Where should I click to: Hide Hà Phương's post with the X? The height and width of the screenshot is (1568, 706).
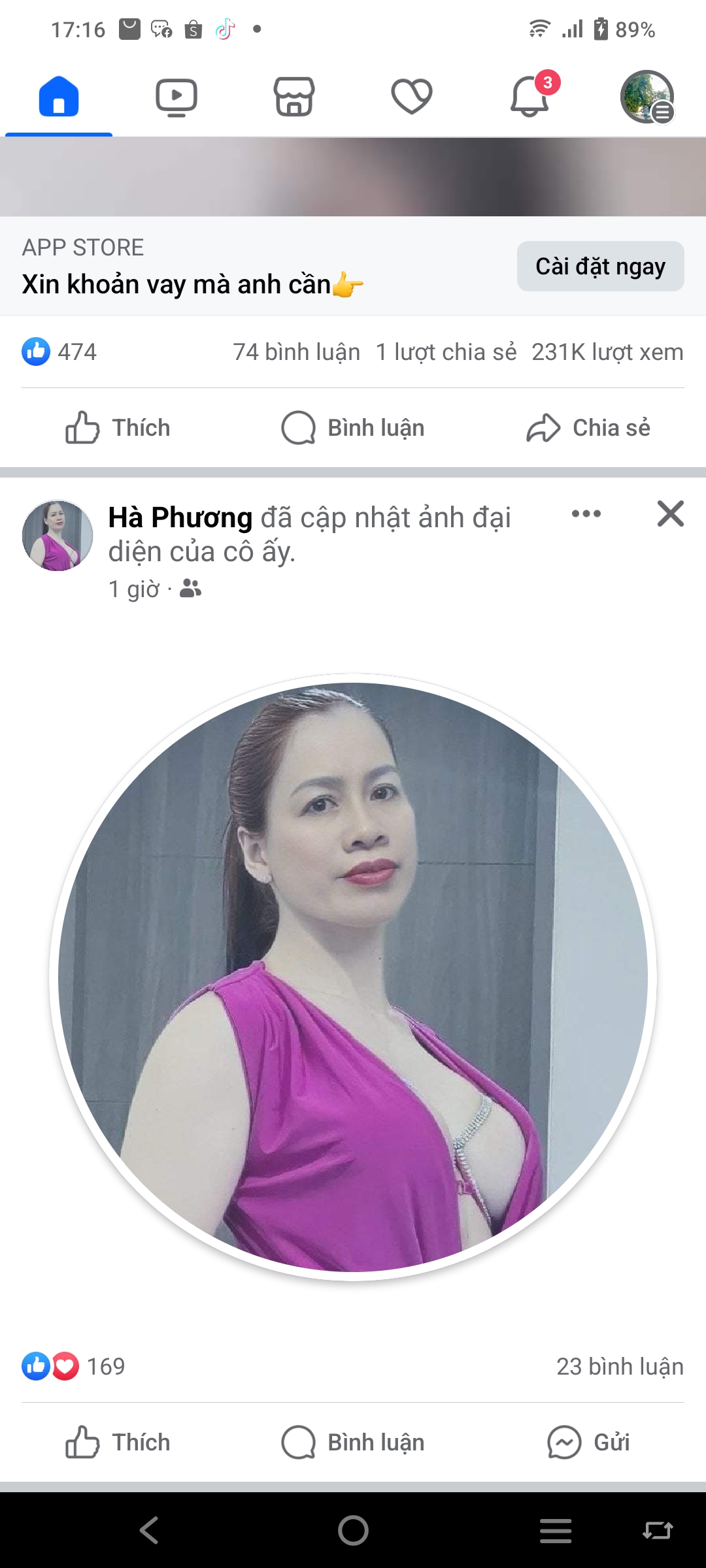[x=670, y=514]
